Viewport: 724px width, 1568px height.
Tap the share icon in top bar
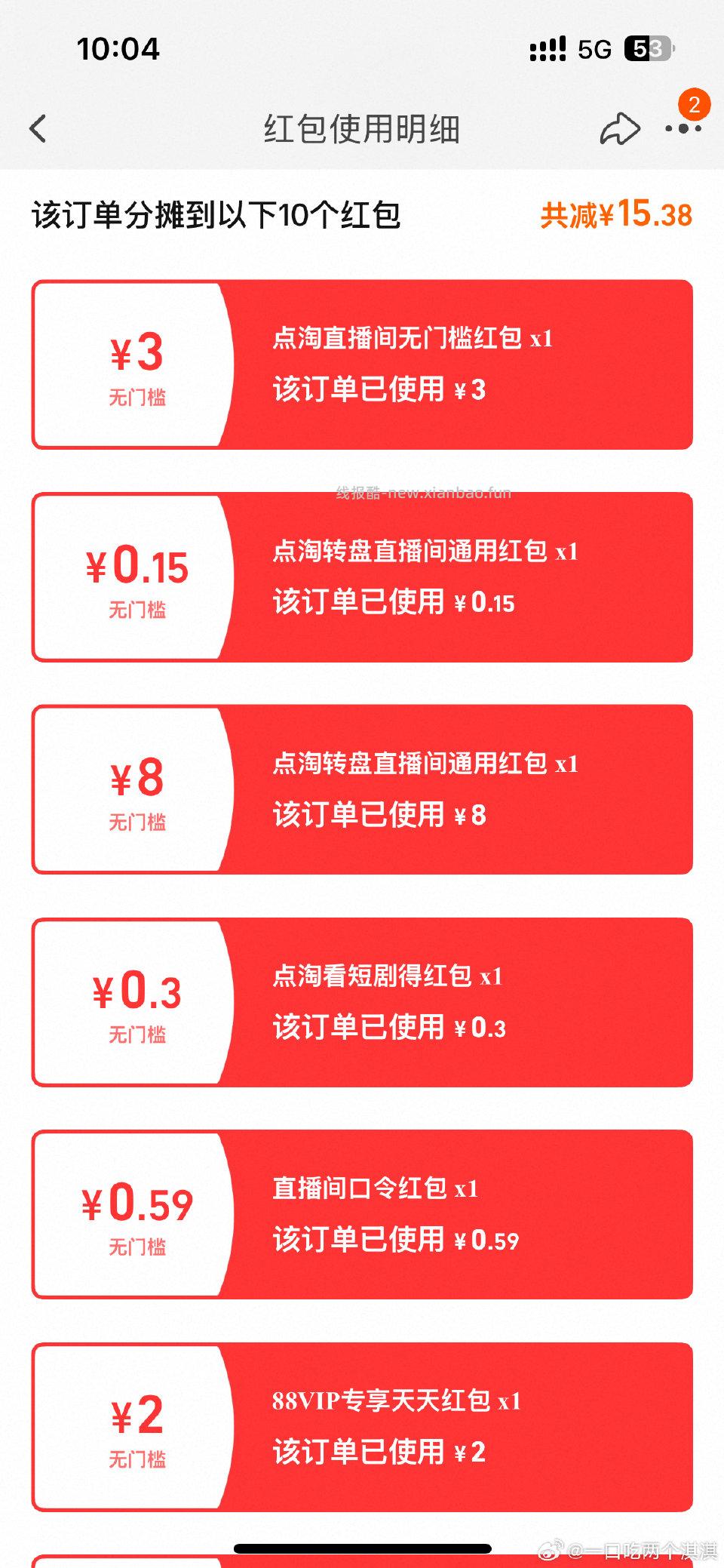(x=620, y=128)
